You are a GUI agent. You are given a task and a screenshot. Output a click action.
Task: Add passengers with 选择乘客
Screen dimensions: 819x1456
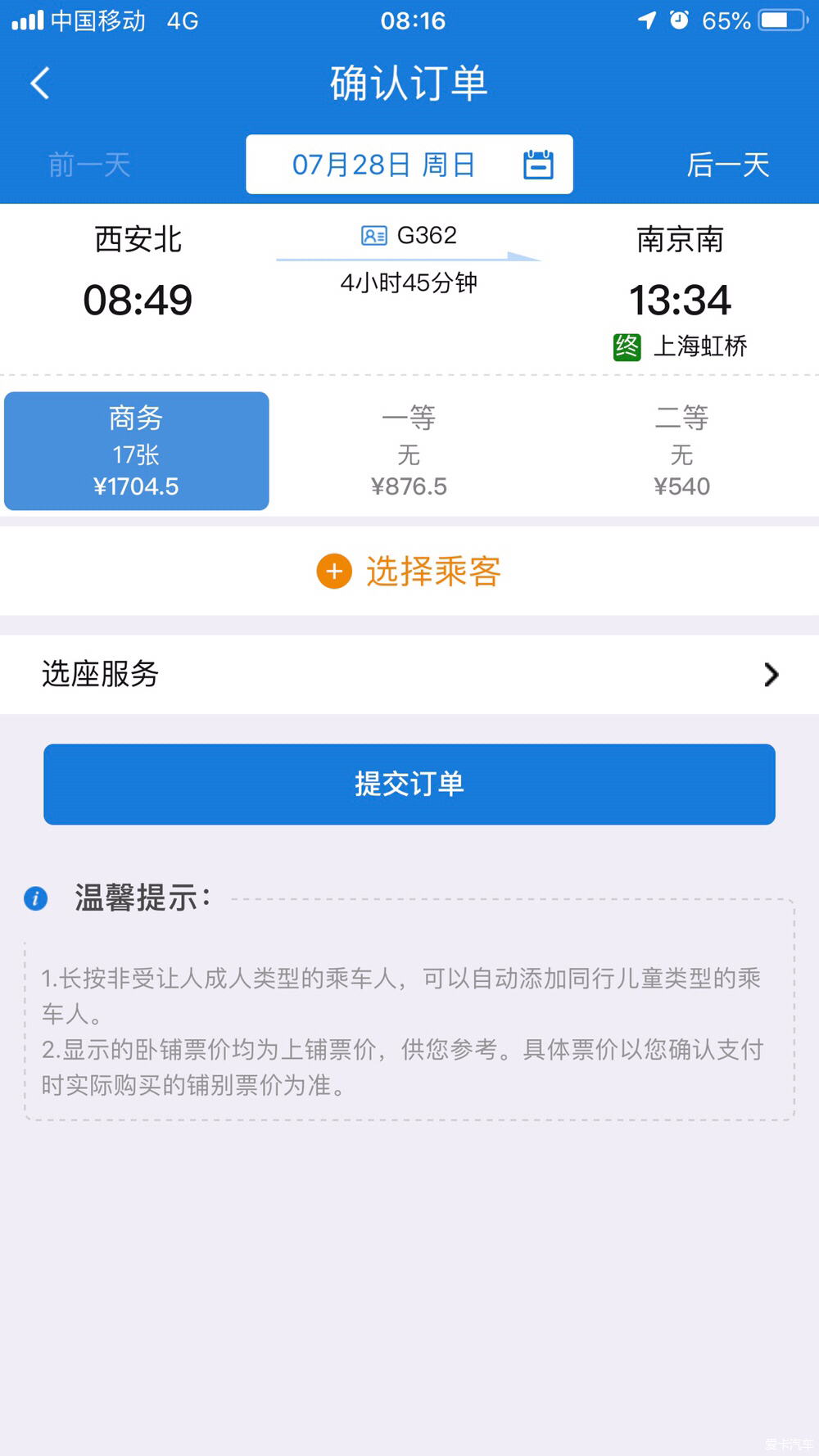tap(409, 572)
